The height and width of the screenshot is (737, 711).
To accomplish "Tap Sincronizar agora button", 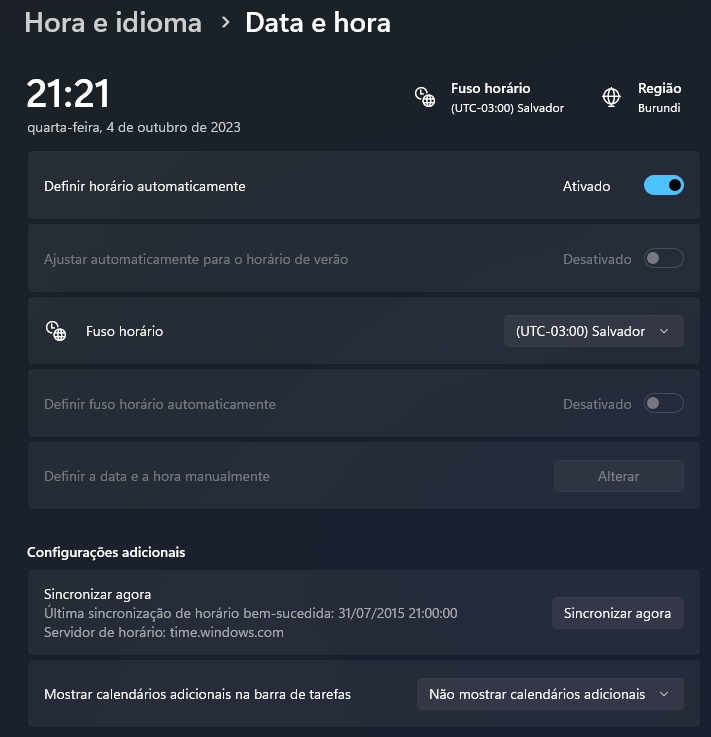I will coord(617,613).
